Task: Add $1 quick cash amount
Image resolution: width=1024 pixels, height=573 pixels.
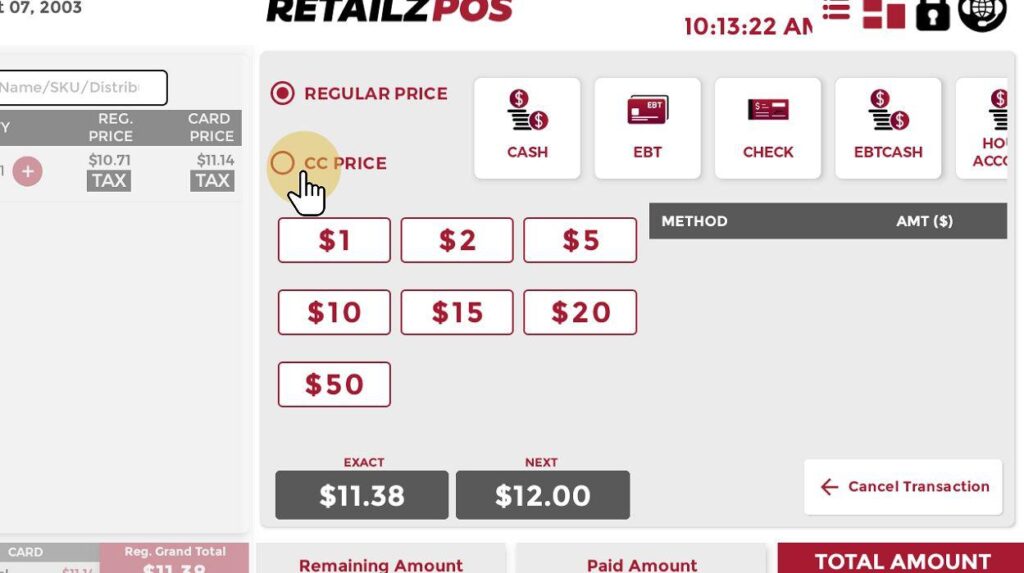Action: pos(334,240)
